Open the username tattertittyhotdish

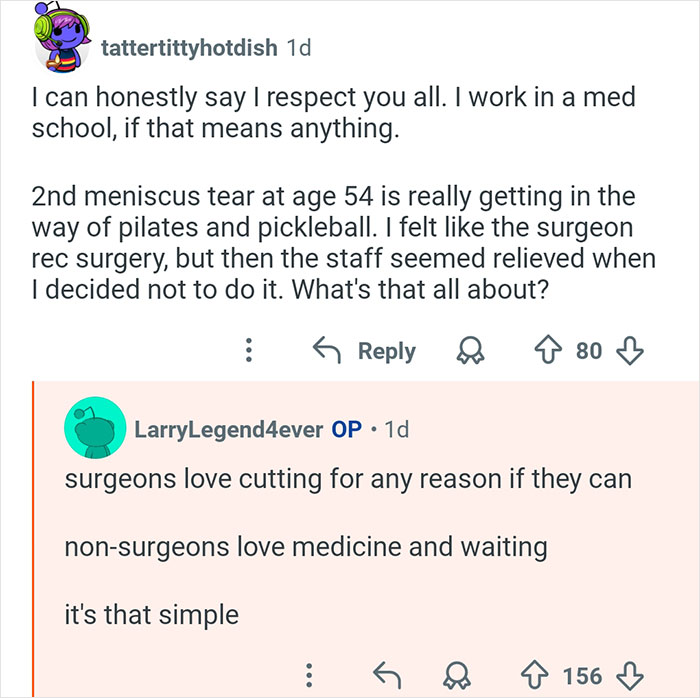pyautogui.click(x=190, y=47)
